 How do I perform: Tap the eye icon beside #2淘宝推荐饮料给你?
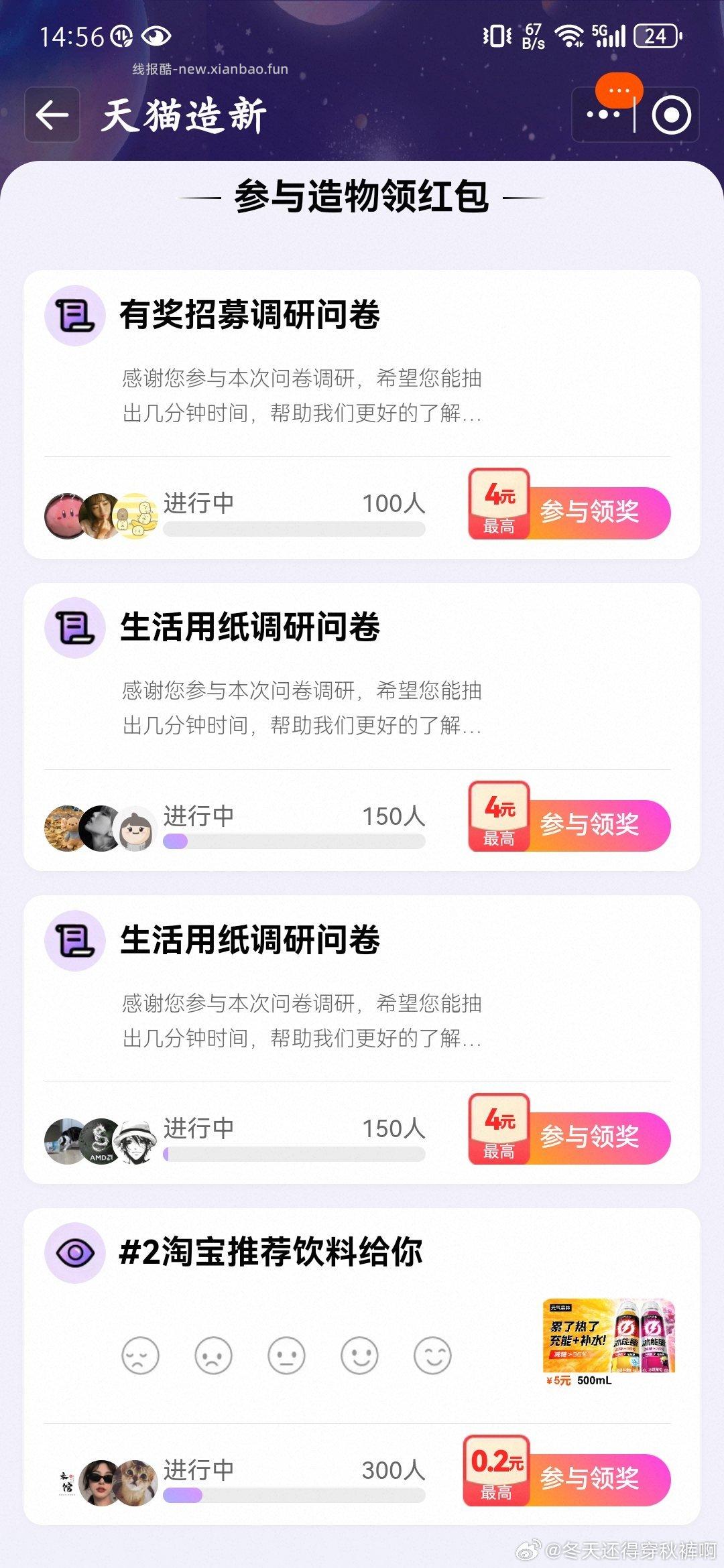click(75, 1254)
